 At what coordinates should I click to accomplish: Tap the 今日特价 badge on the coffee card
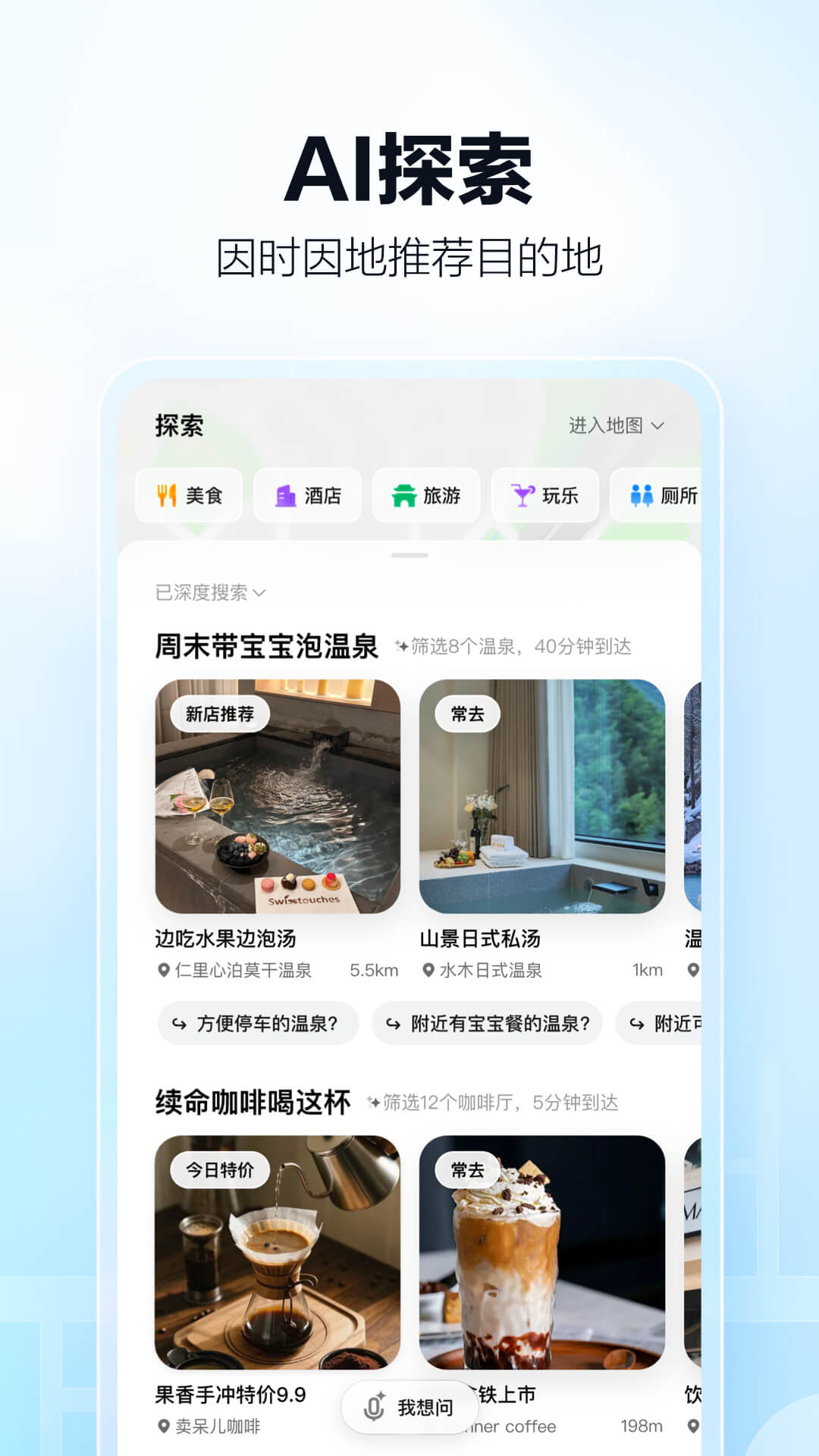pos(219,1170)
